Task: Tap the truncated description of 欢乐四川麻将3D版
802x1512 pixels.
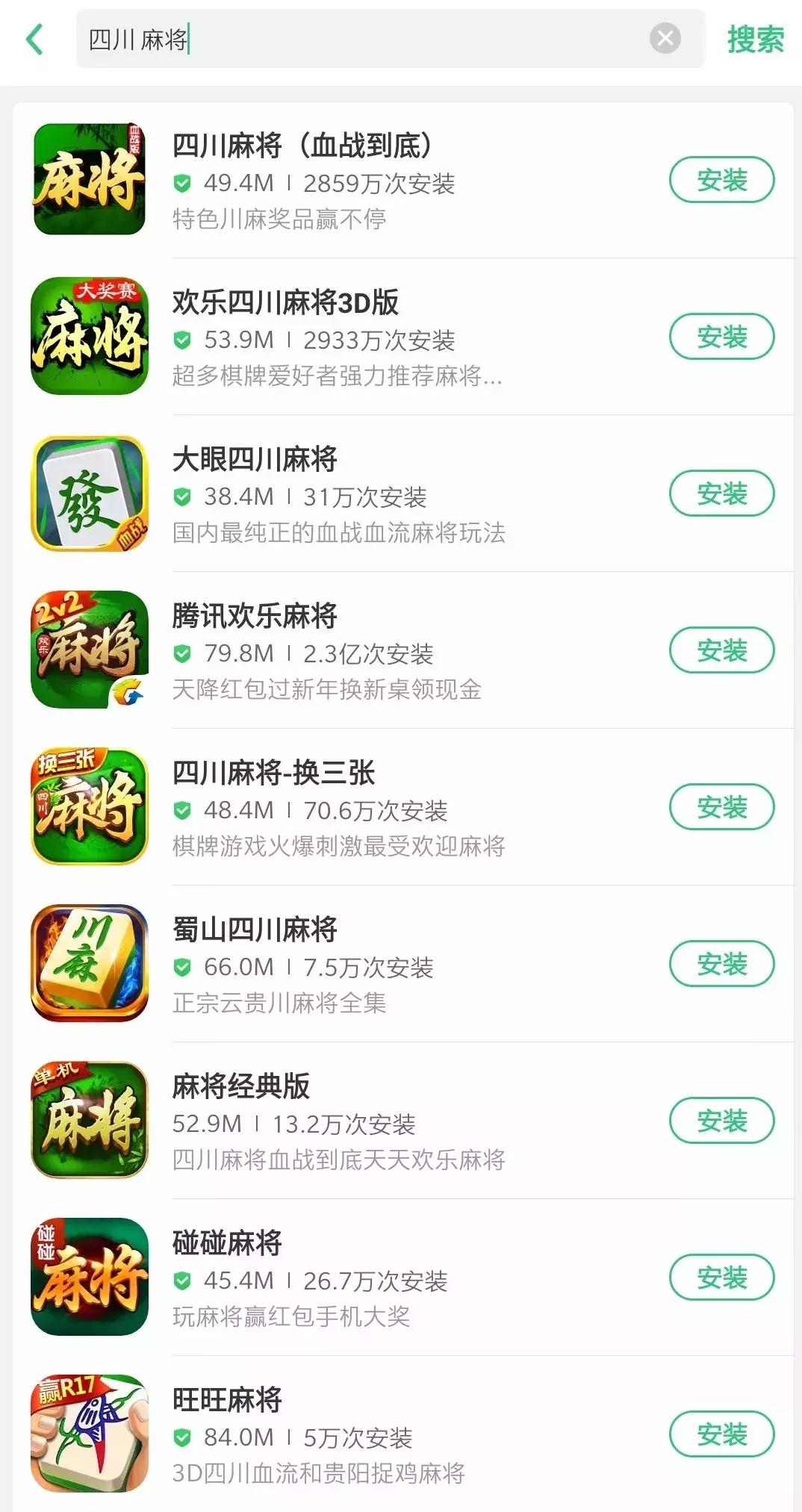Action: pos(336,378)
